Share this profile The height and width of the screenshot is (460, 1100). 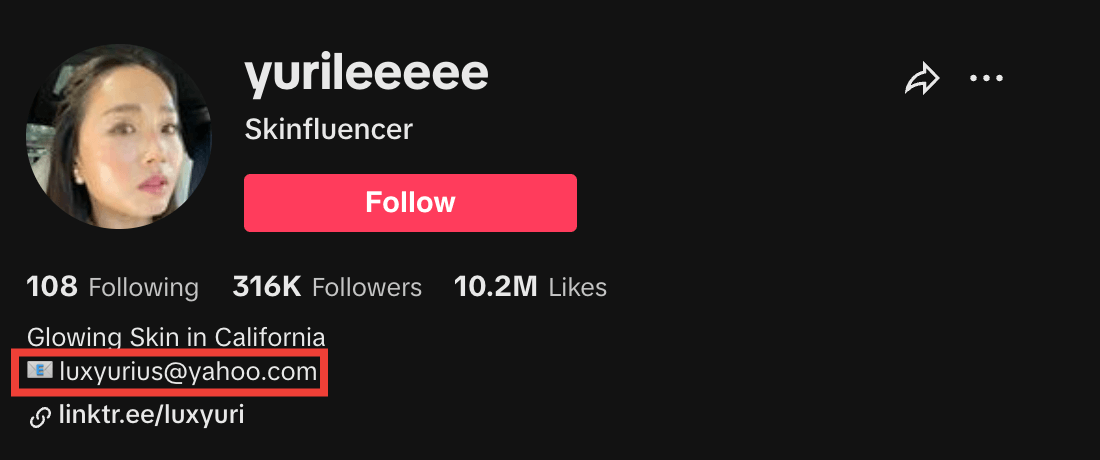pos(922,79)
